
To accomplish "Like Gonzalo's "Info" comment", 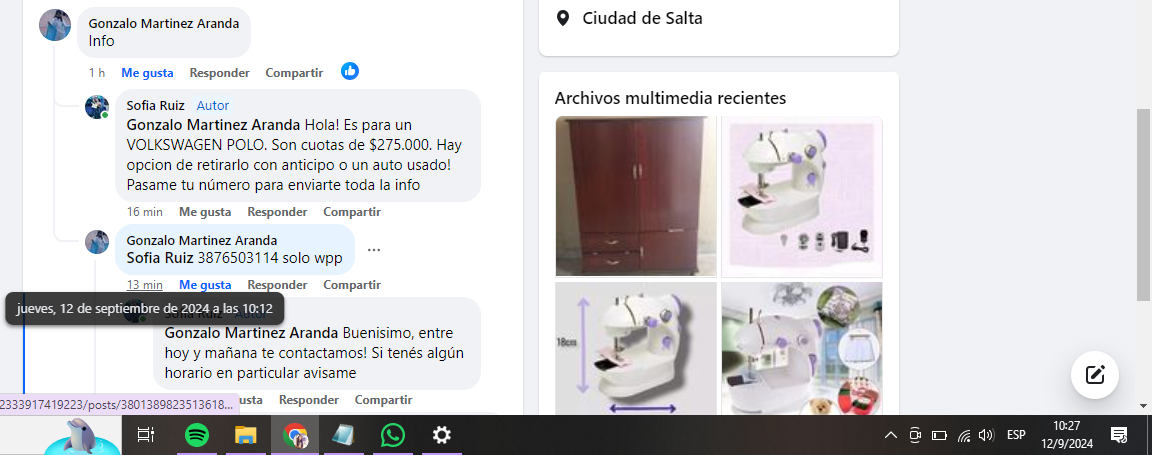I will click(147, 72).
